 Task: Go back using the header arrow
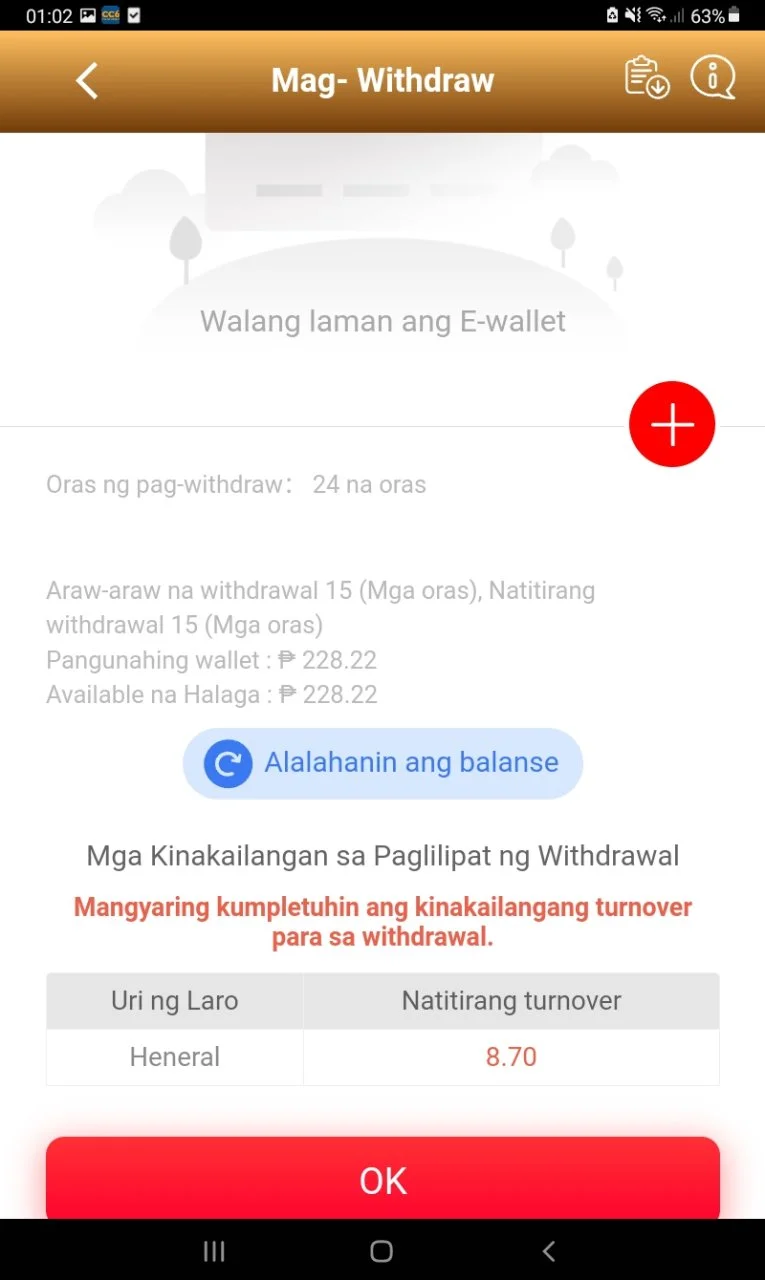[x=87, y=81]
